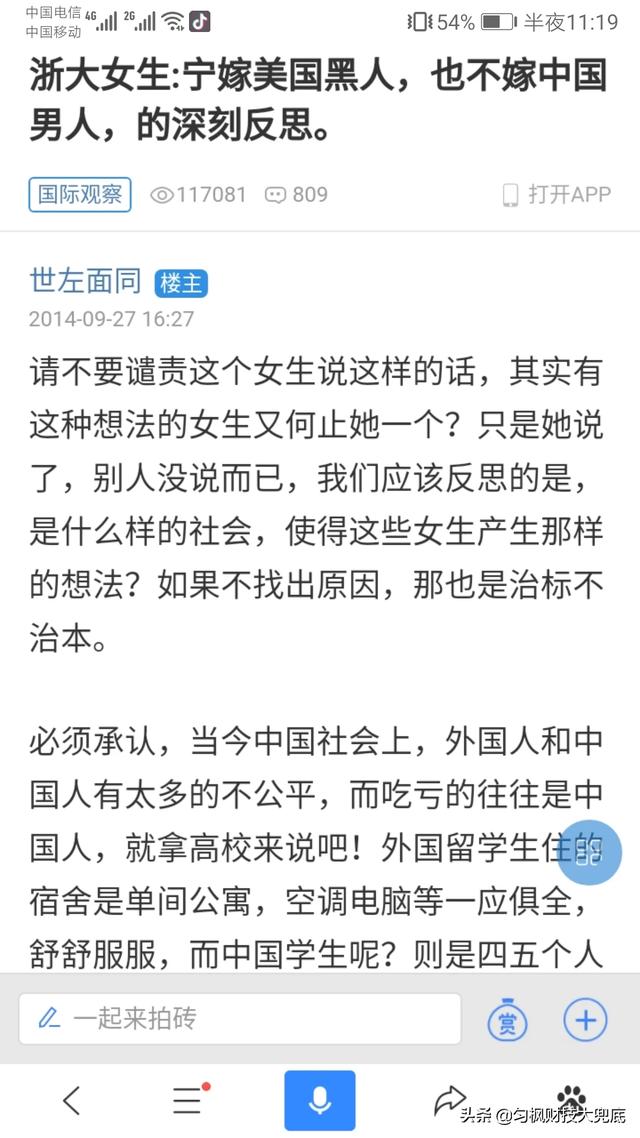Open the blue floating grid button
The width and height of the screenshot is (640, 1138).
tap(589, 853)
